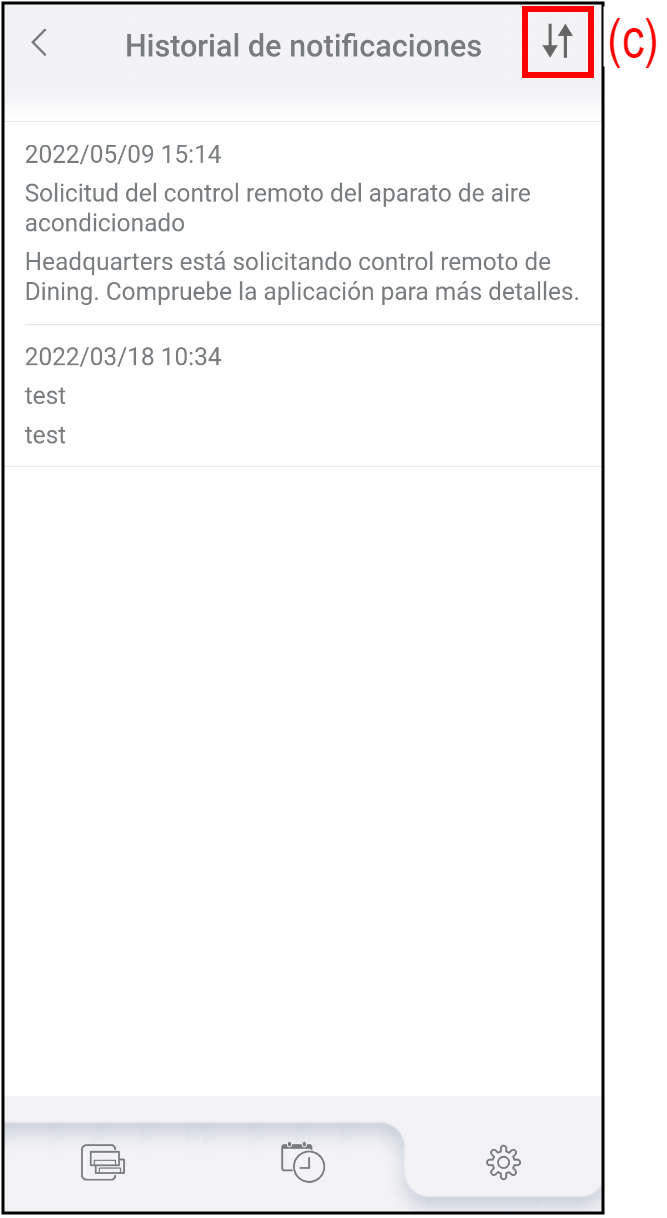Toggle notification sort order arrows

point(558,42)
